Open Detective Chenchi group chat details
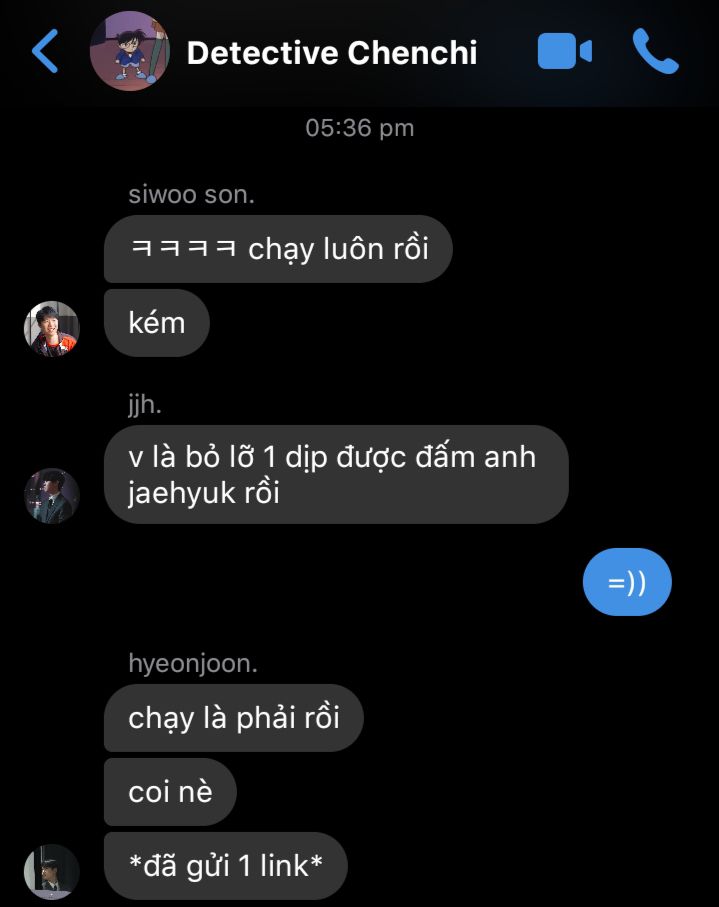 coord(331,52)
